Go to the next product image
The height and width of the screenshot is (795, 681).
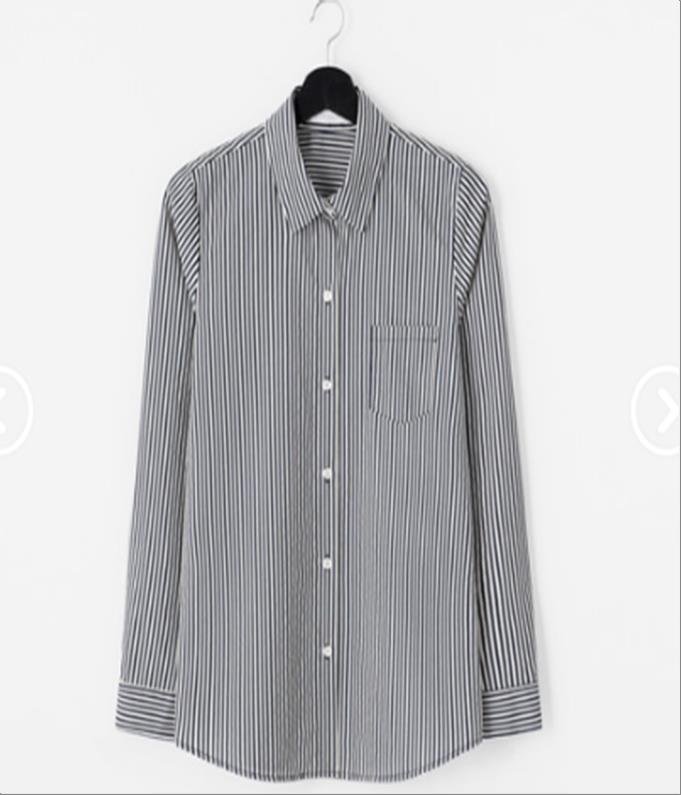(661, 410)
